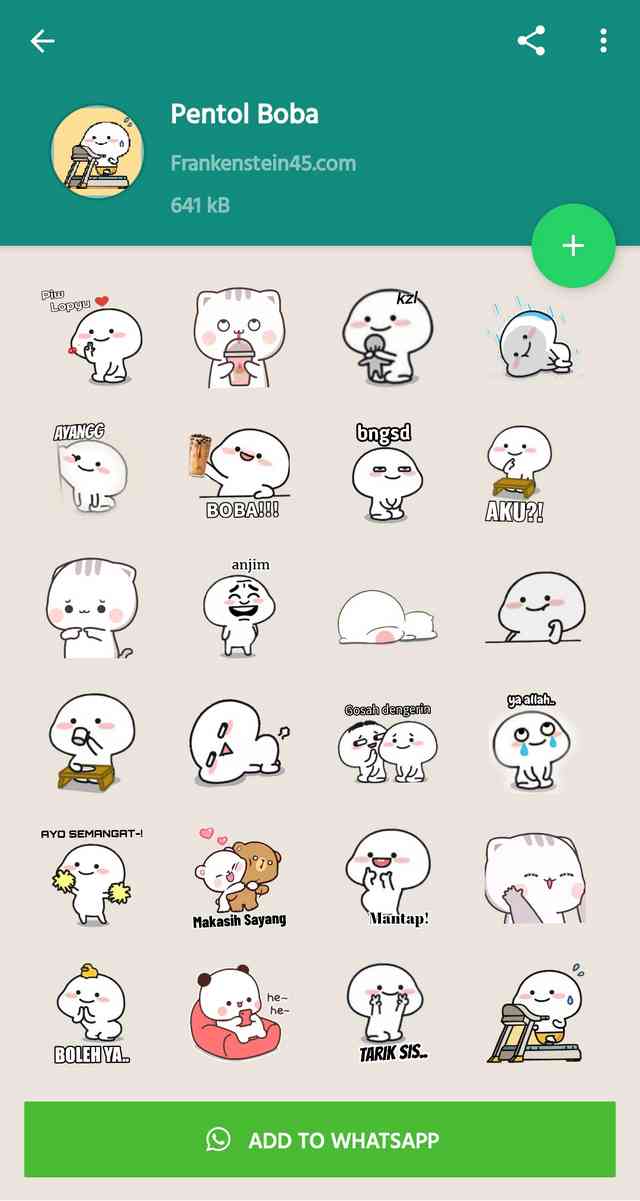640x1201 pixels.
Task: Open the Piw Lopyu sticker
Action: 93,336
